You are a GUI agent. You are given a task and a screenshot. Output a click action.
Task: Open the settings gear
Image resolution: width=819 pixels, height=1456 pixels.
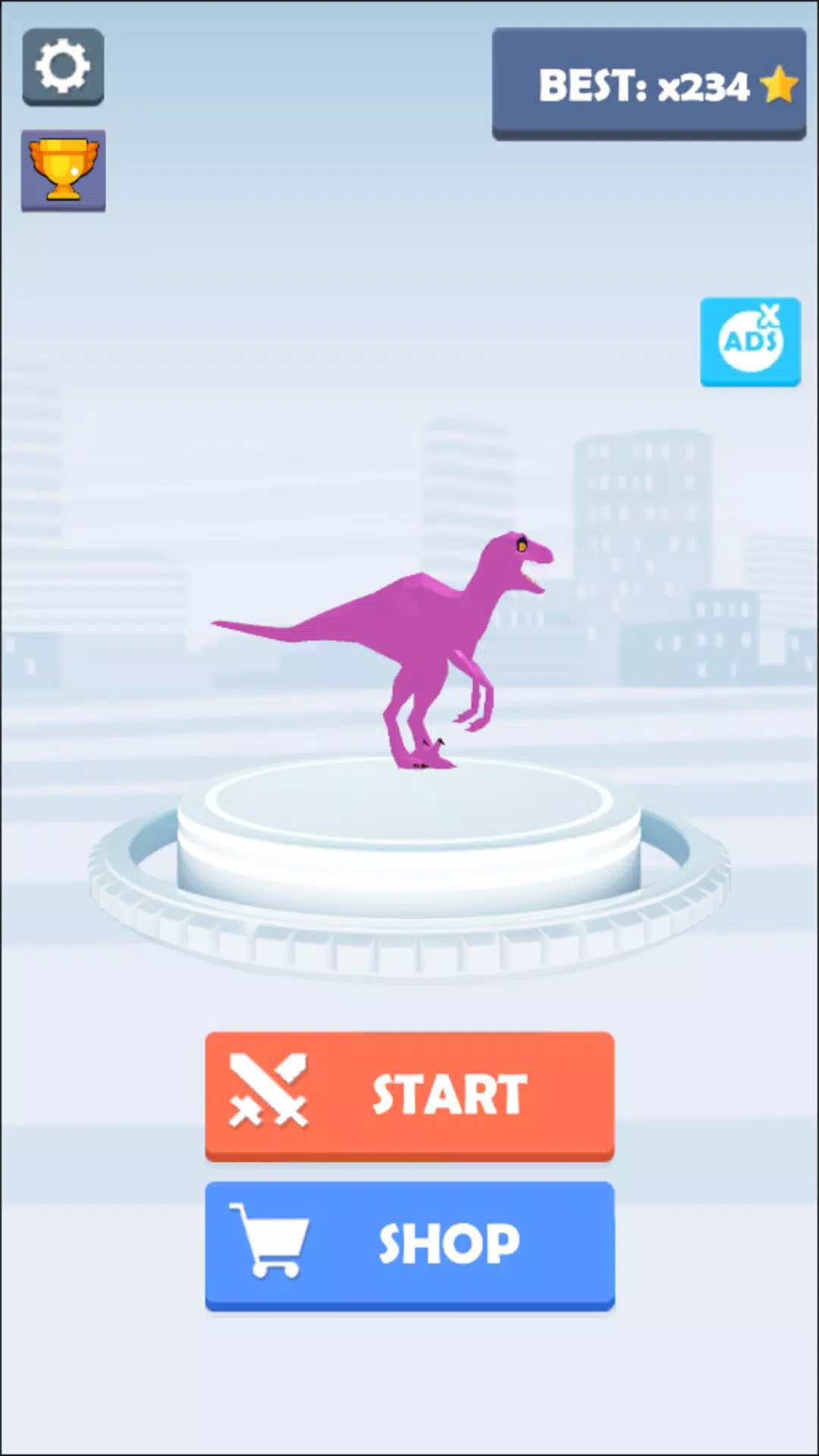click(x=63, y=67)
